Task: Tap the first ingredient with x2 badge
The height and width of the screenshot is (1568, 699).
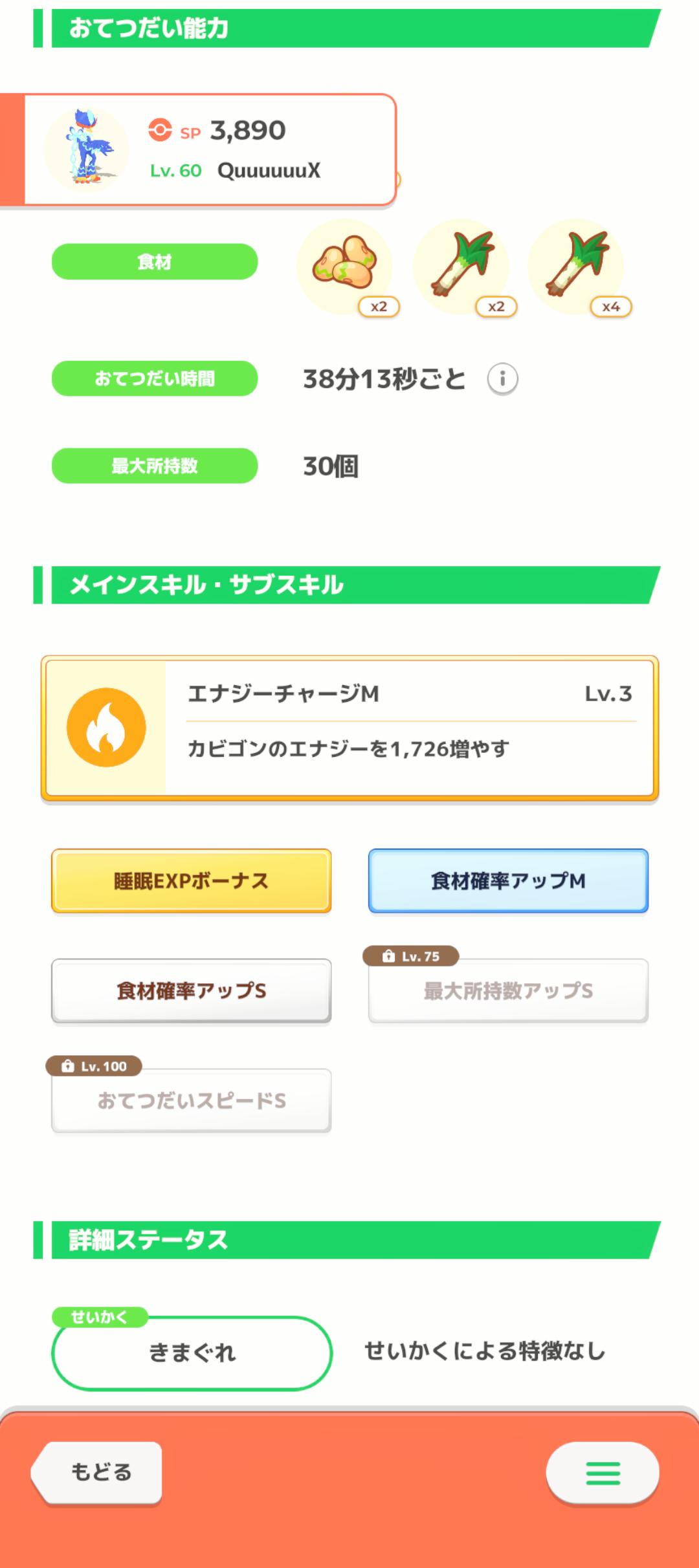Action: pyautogui.click(x=345, y=267)
